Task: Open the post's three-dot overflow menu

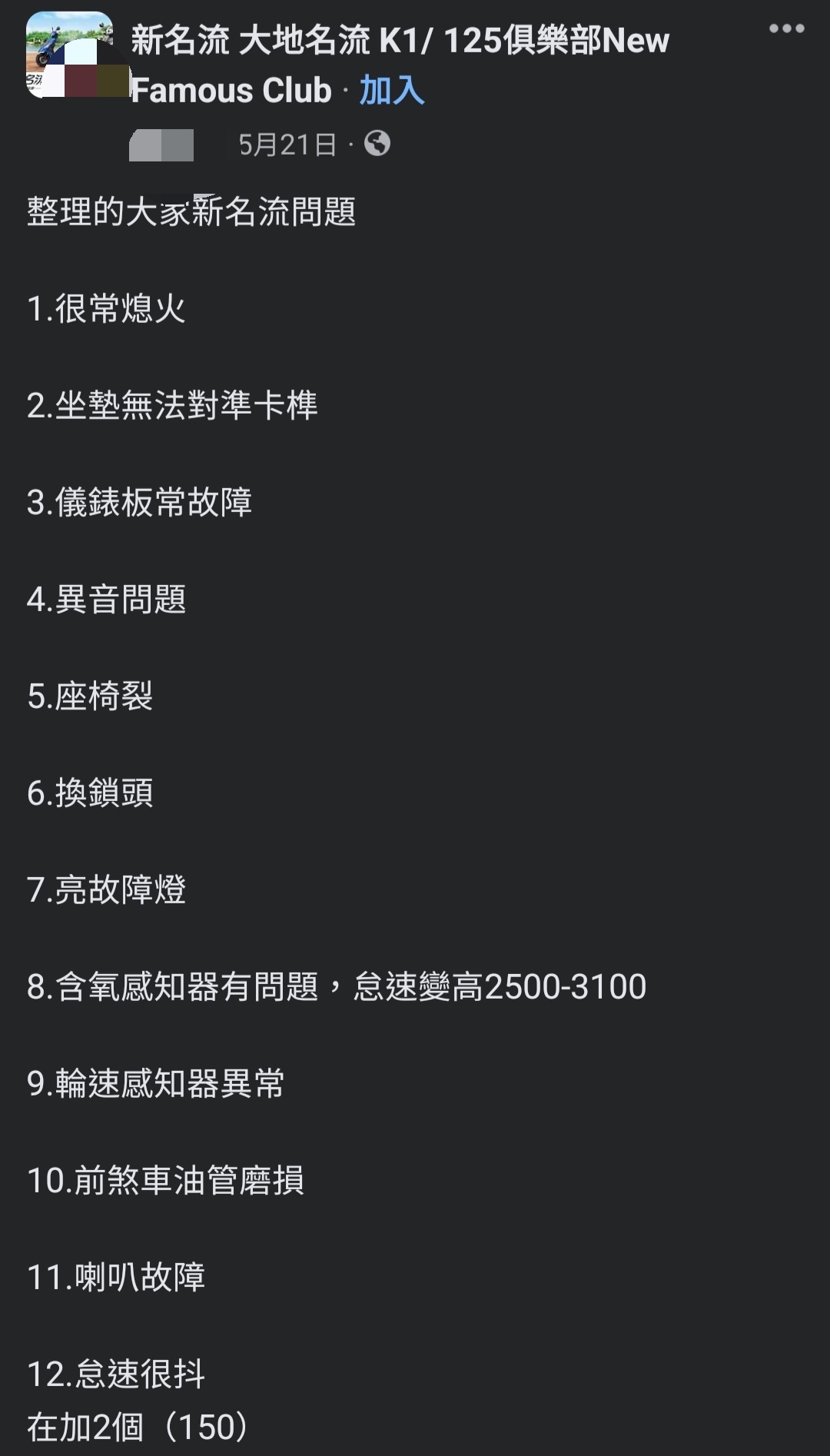Action: 786,29
